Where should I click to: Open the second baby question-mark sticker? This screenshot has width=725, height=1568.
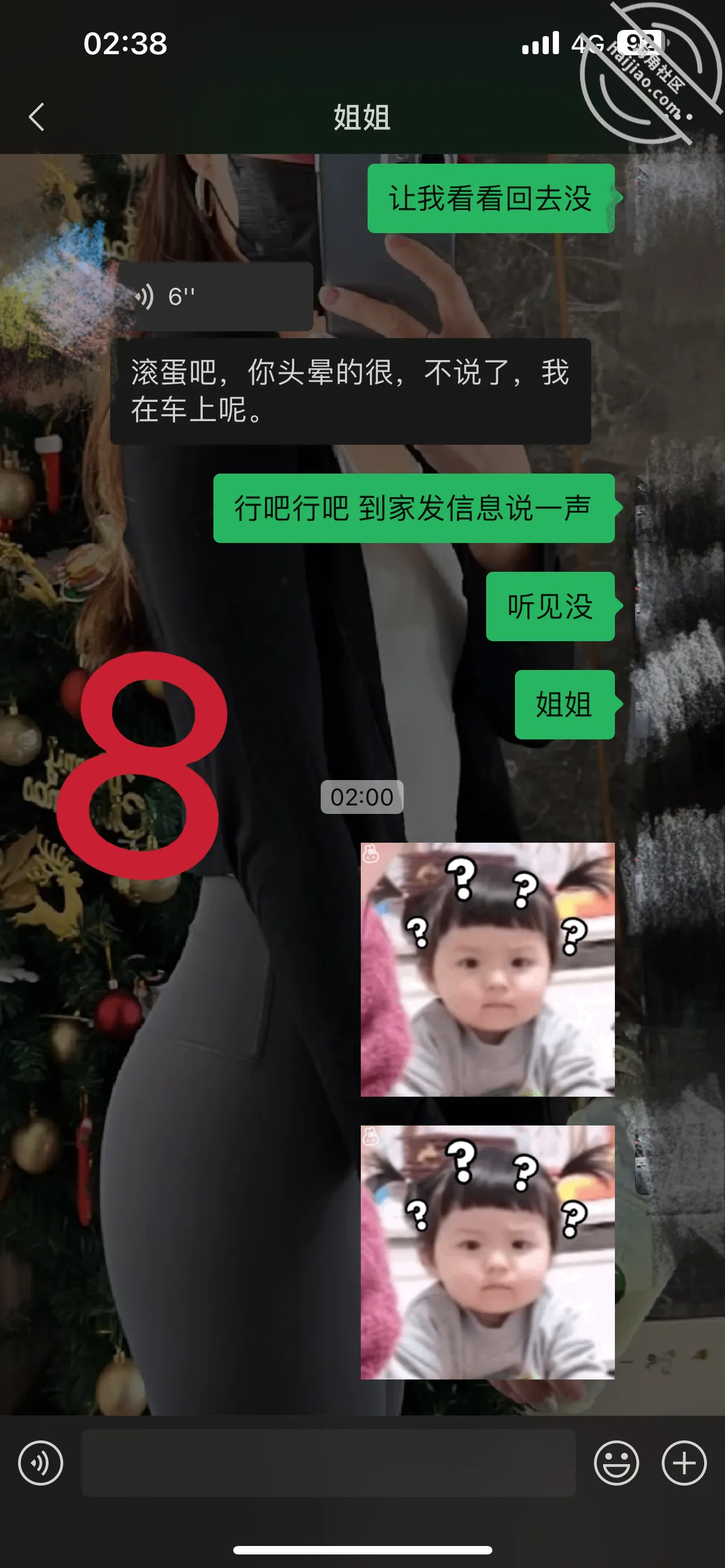[488, 1252]
